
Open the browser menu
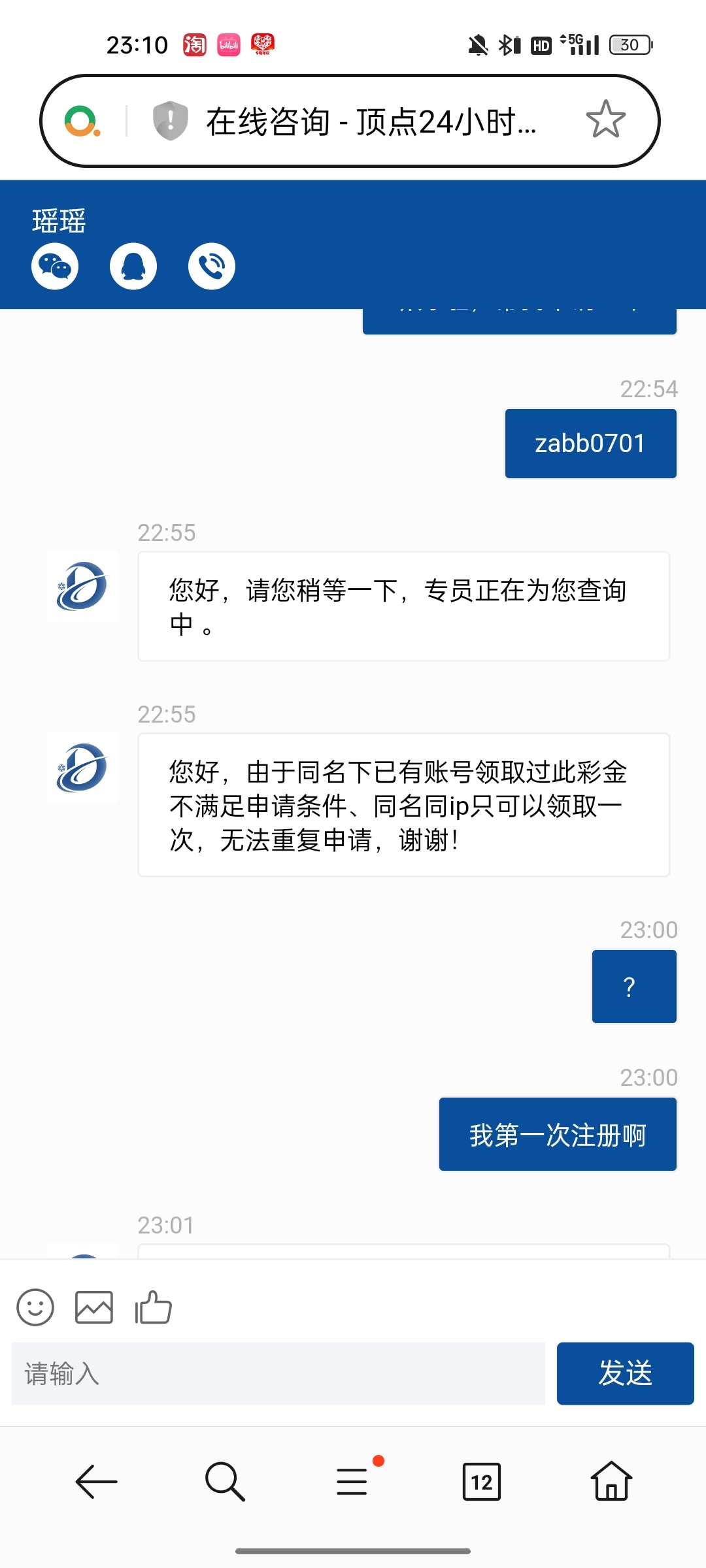click(x=353, y=1480)
